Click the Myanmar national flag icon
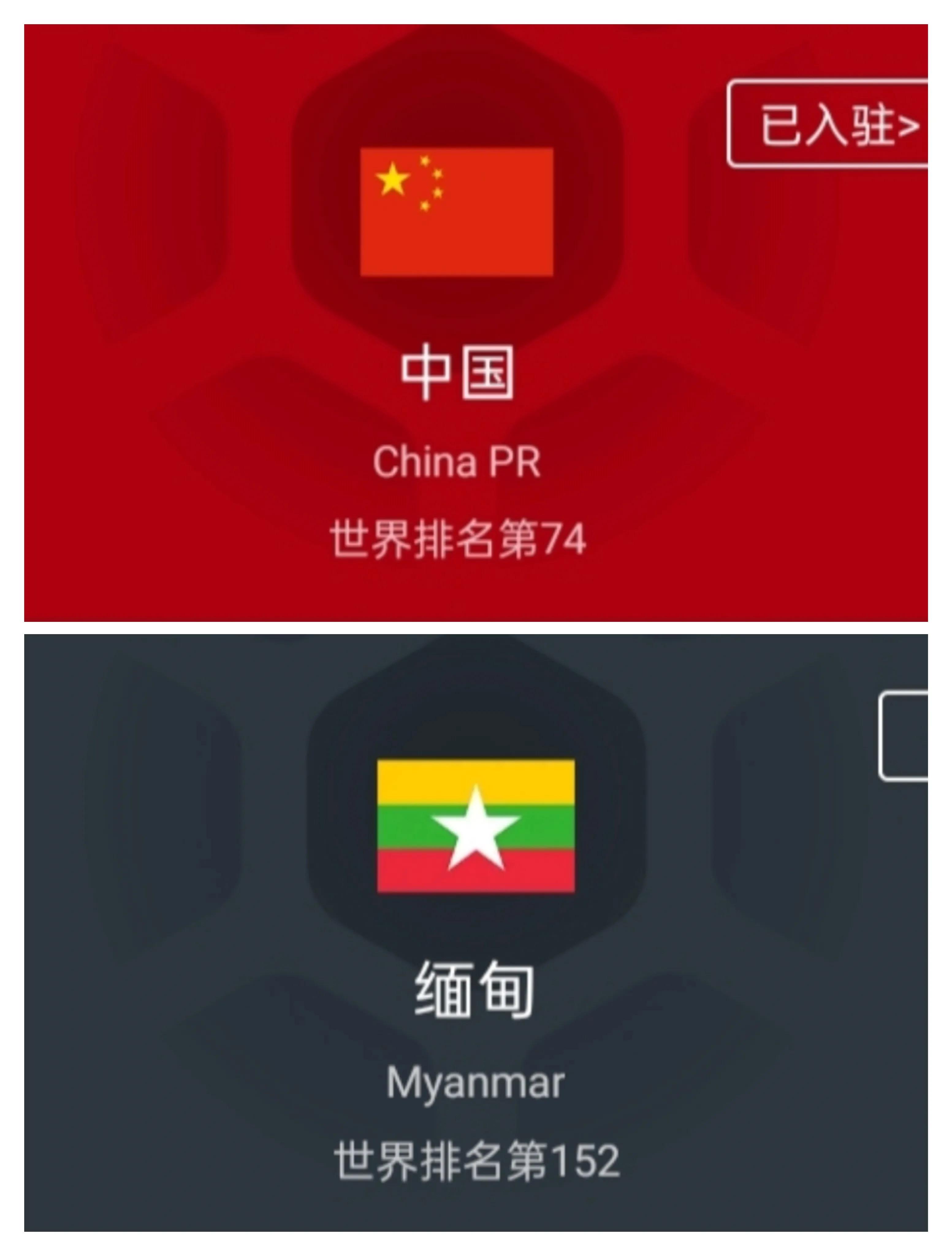952x1256 pixels. click(475, 826)
